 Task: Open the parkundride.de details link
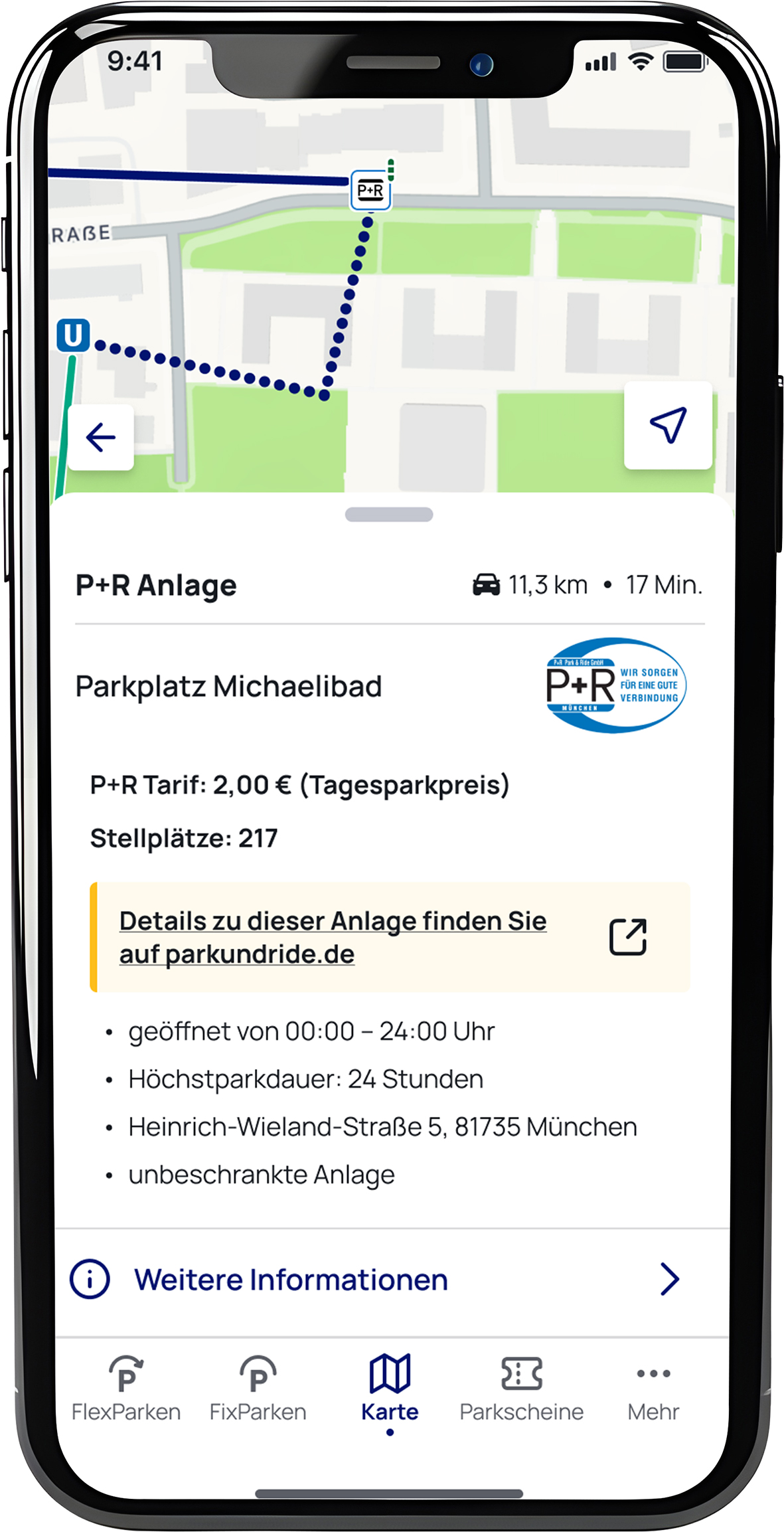pos(390,937)
